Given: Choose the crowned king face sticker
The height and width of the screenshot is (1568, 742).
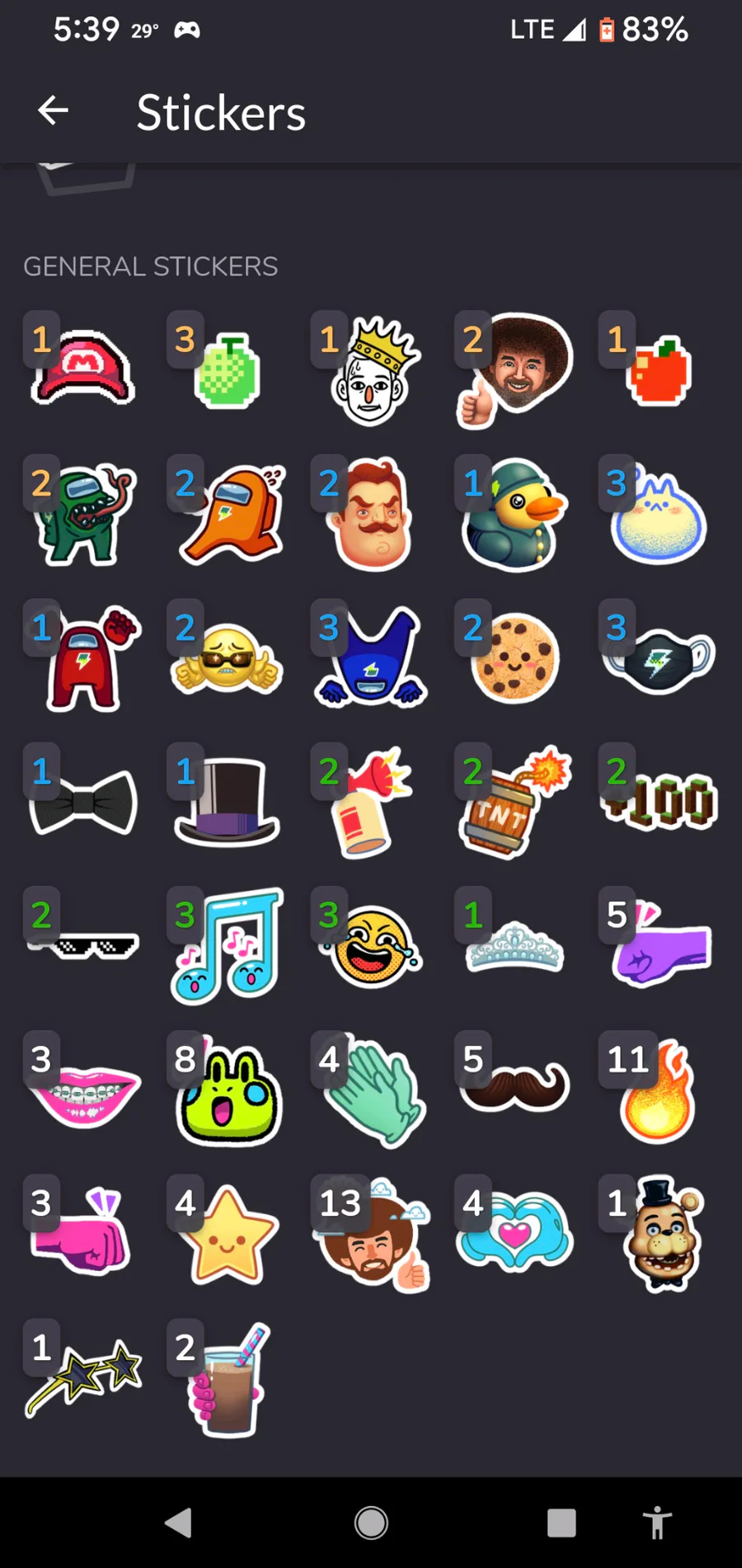Looking at the screenshot, I should pos(371,371).
